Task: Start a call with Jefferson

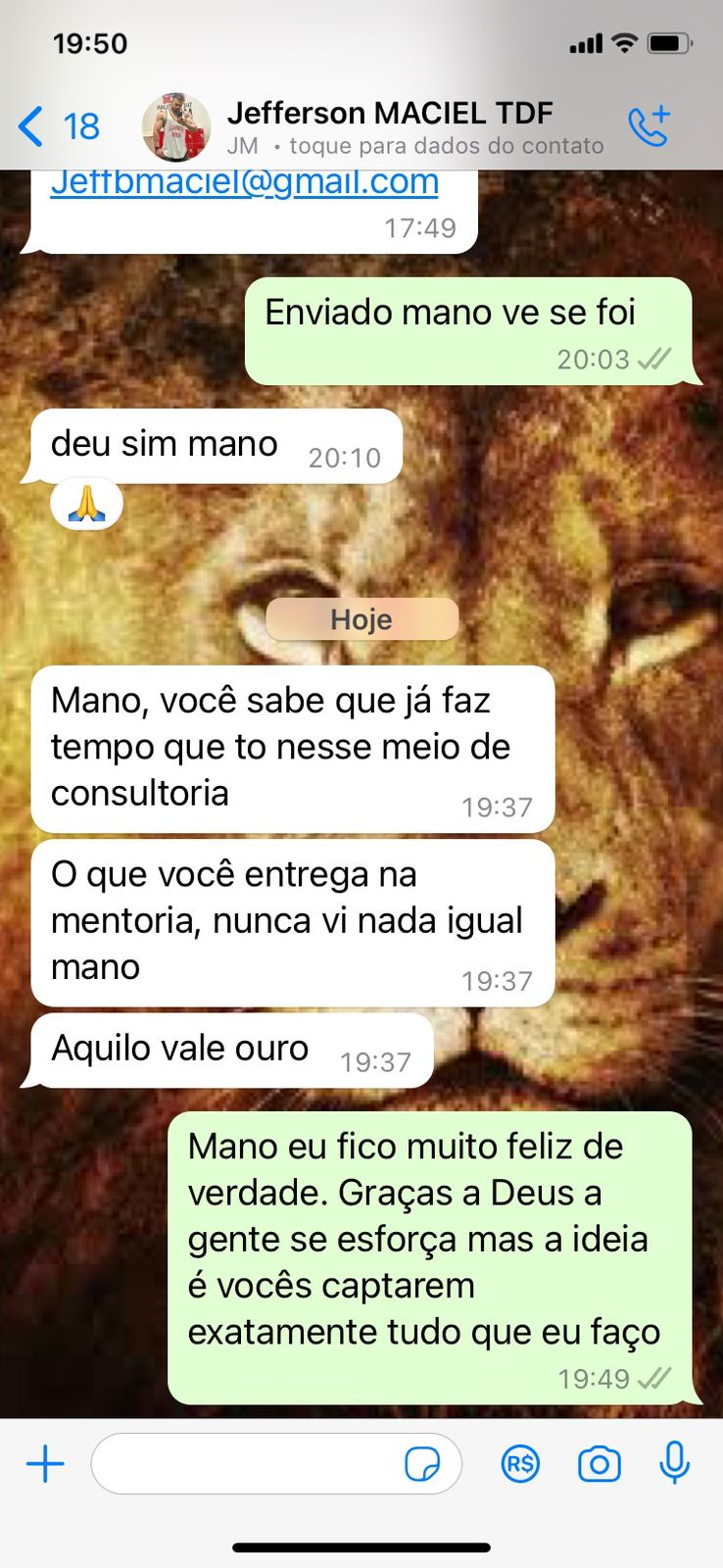Action: [x=648, y=126]
